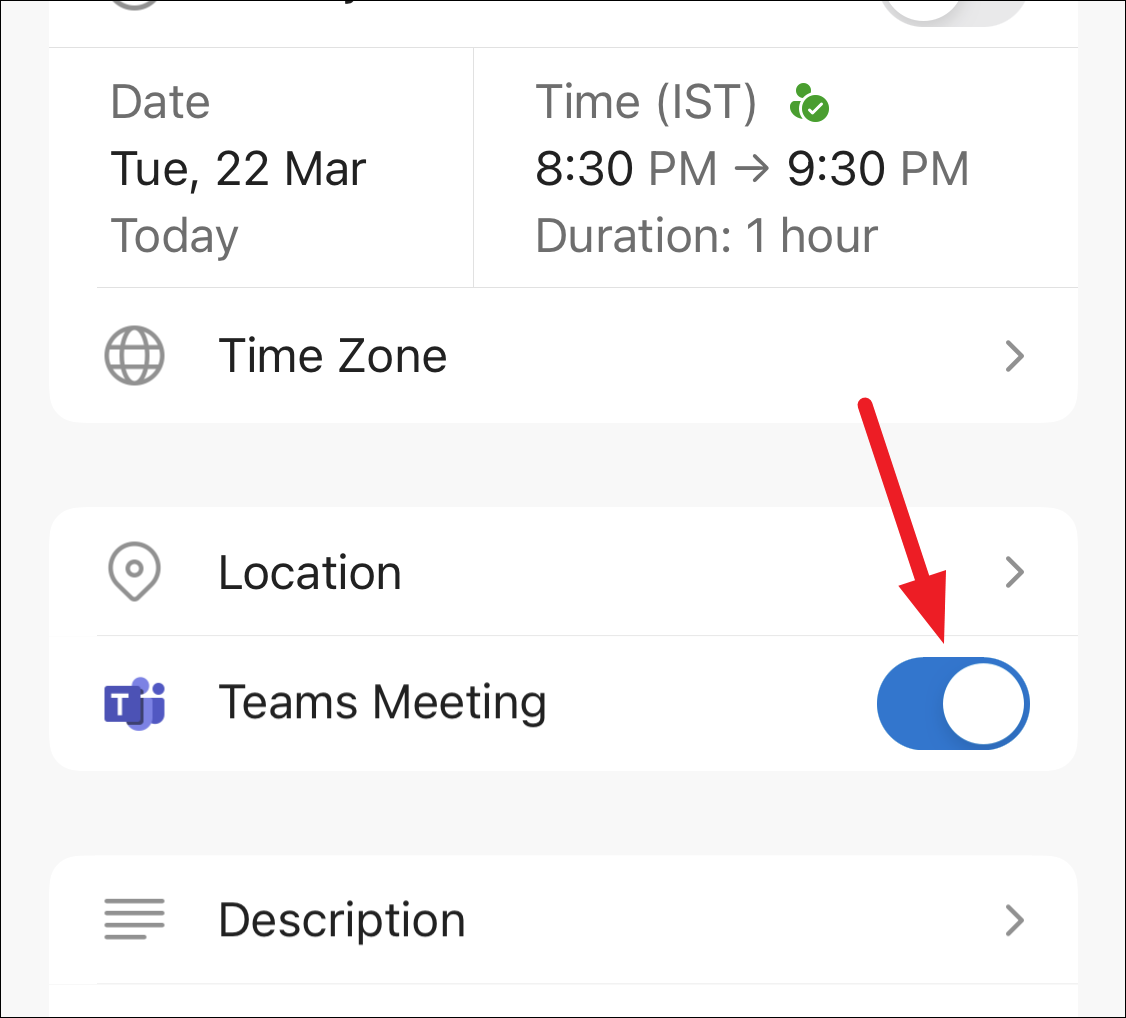Viewport: 1126px width, 1018px height.
Task: Turn off the Teams Meeting switch
Action: click(x=952, y=703)
